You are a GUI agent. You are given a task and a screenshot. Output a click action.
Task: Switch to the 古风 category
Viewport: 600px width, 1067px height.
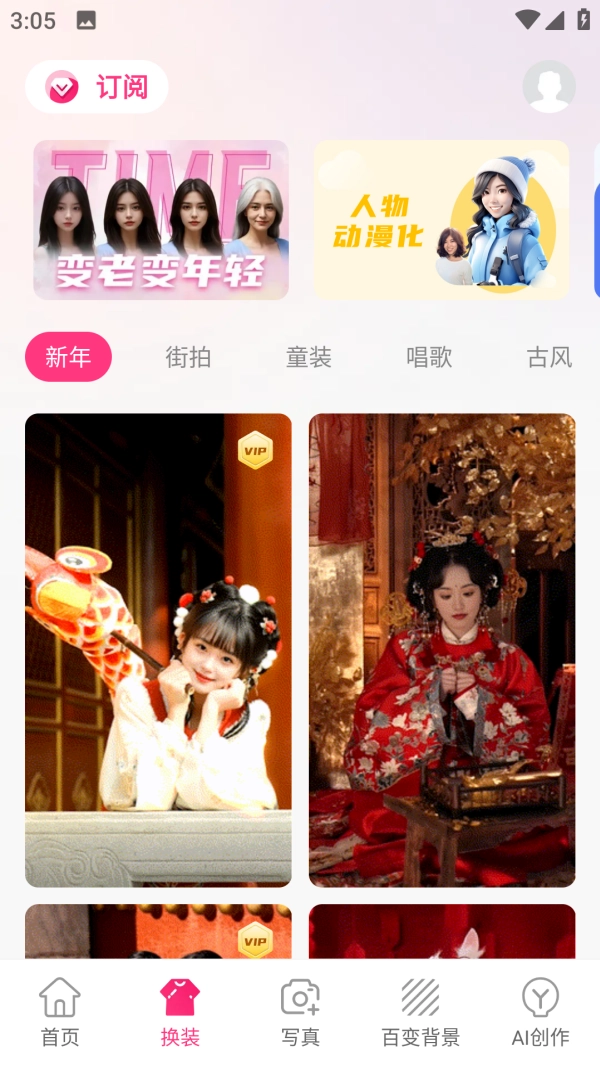click(549, 357)
